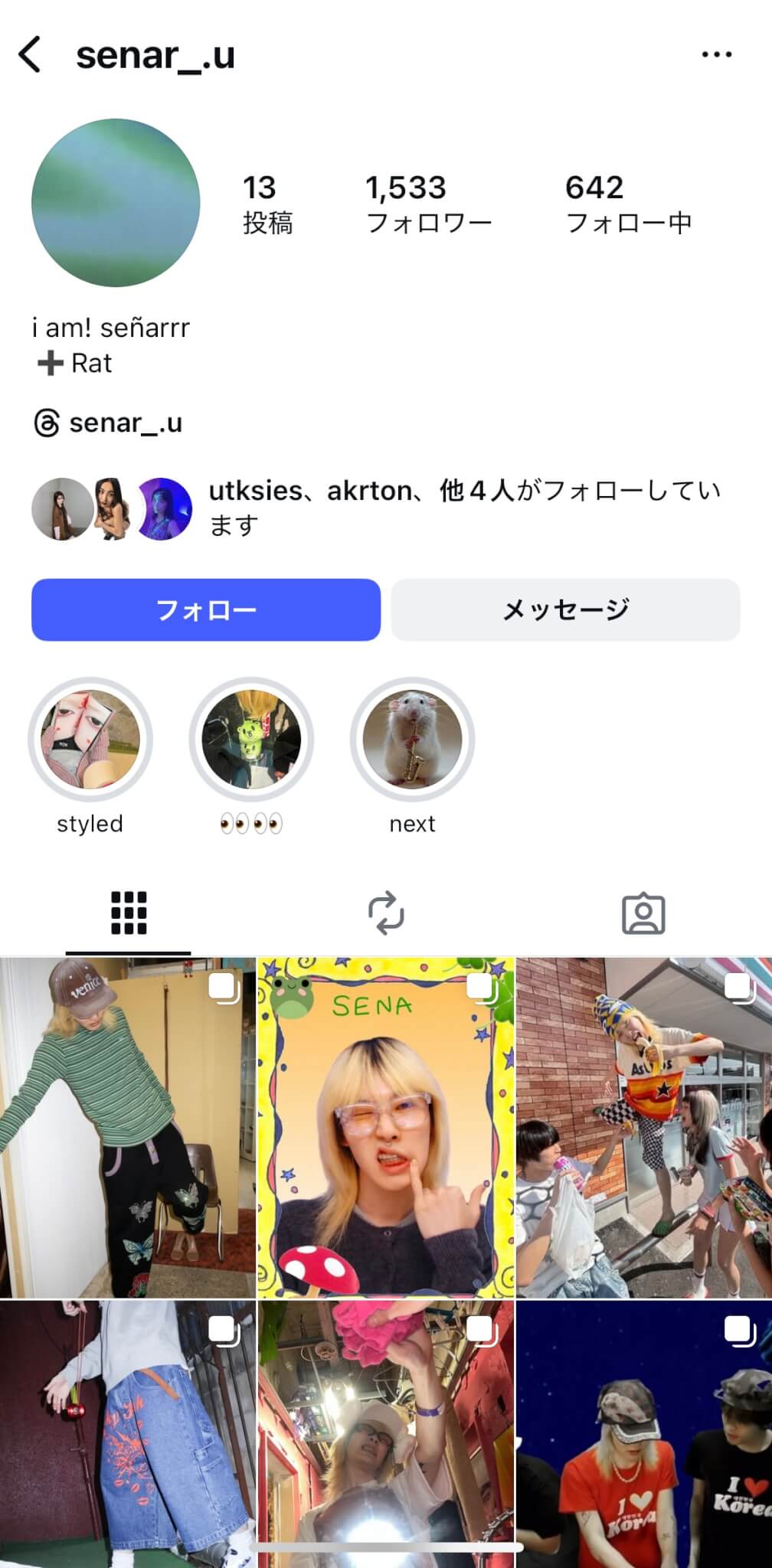Open the brick wall street group post

[644, 1127]
